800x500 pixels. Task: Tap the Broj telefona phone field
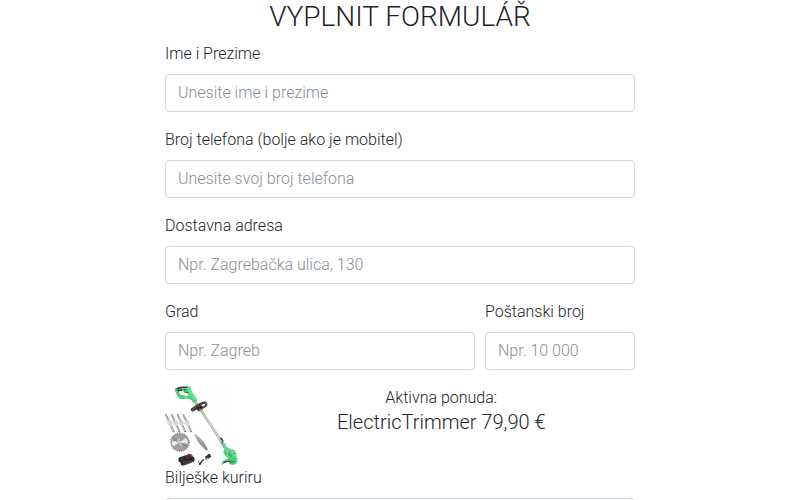tap(399, 179)
